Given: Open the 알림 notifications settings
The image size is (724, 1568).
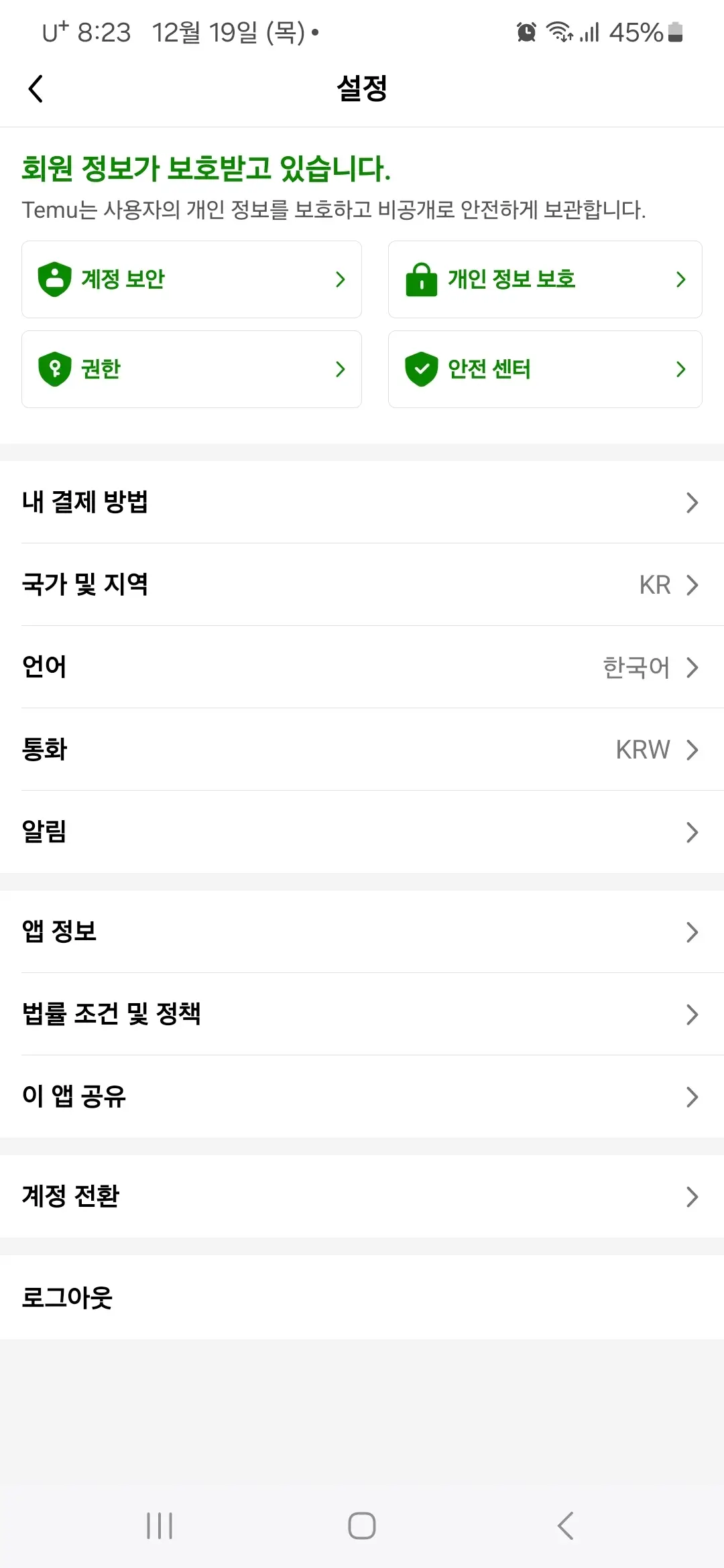Looking at the screenshot, I should coord(362,832).
